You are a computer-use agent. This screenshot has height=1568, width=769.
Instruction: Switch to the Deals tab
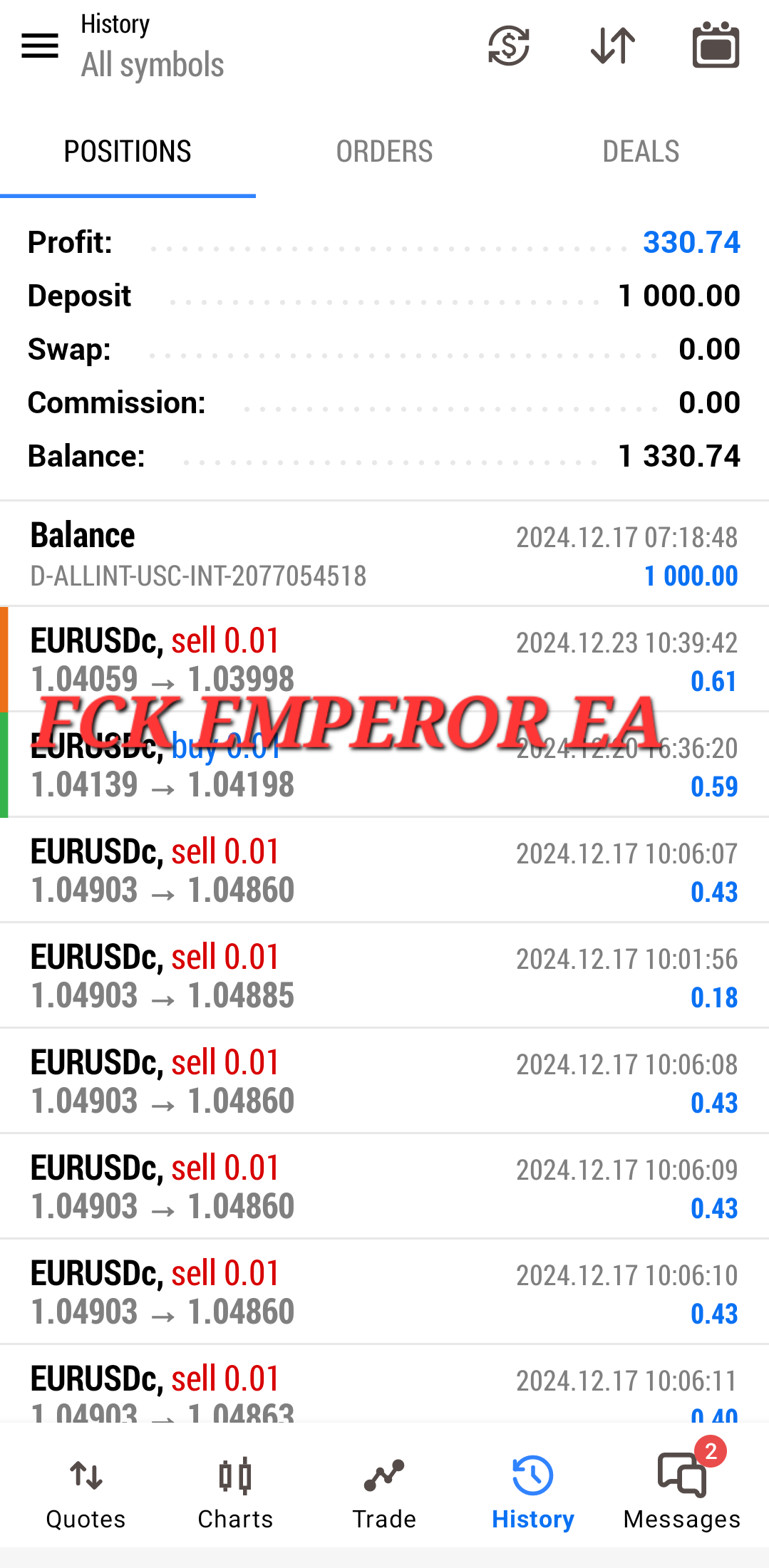tap(641, 152)
